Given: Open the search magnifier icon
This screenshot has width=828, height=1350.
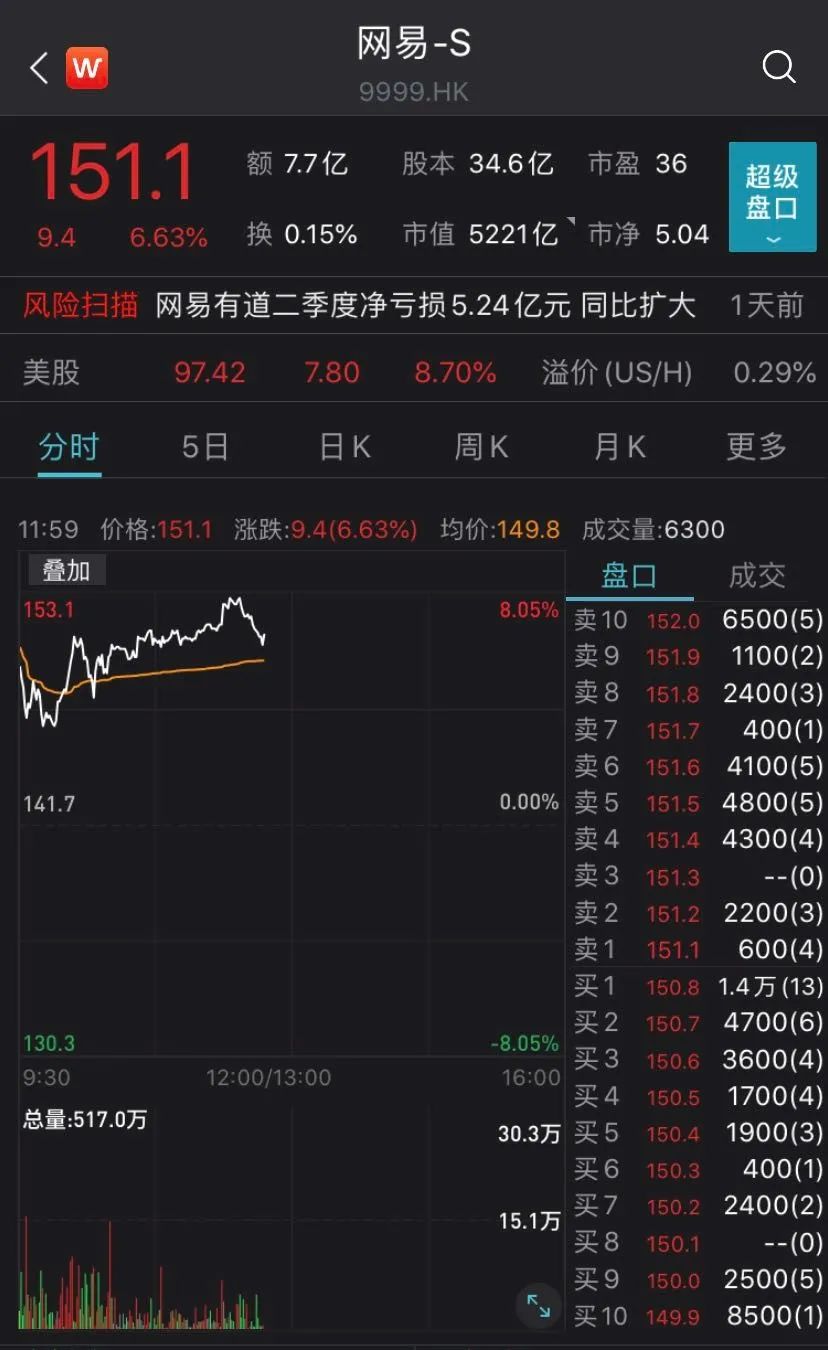Looking at the screenshot, I should [778, 68].
